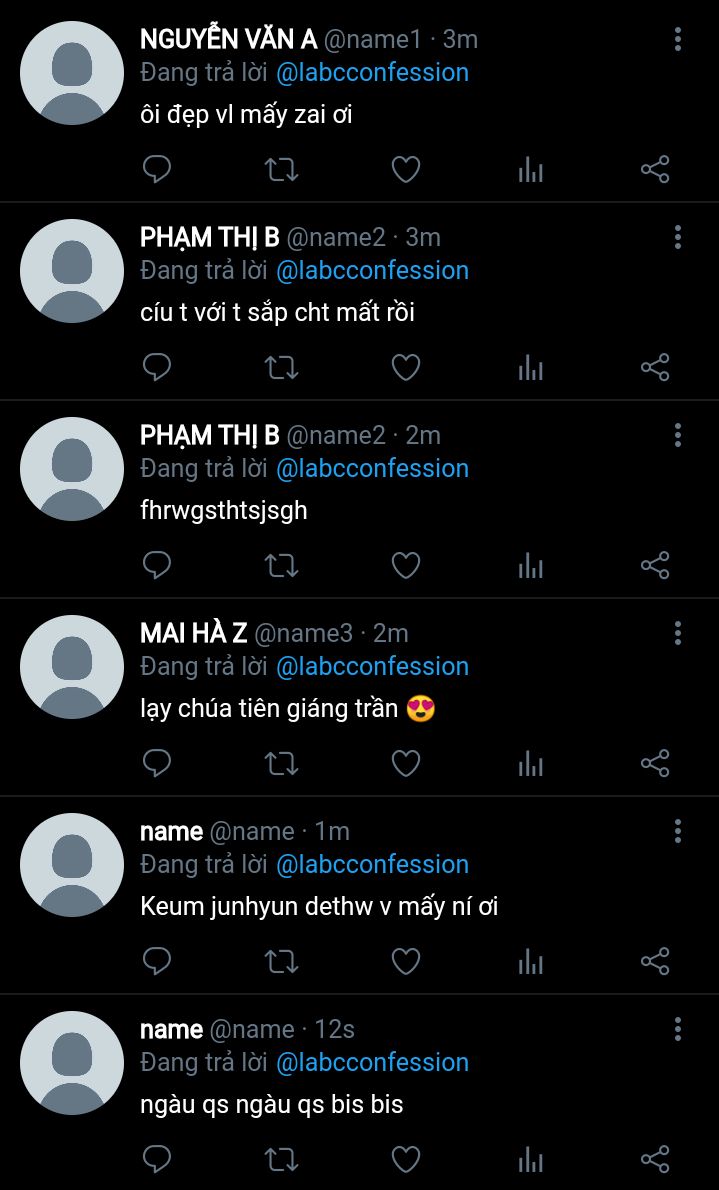Viewport: 719px width, 1190px height.
Task: Share MAI HÀ Z's tweet
Action: pos(654,763)
